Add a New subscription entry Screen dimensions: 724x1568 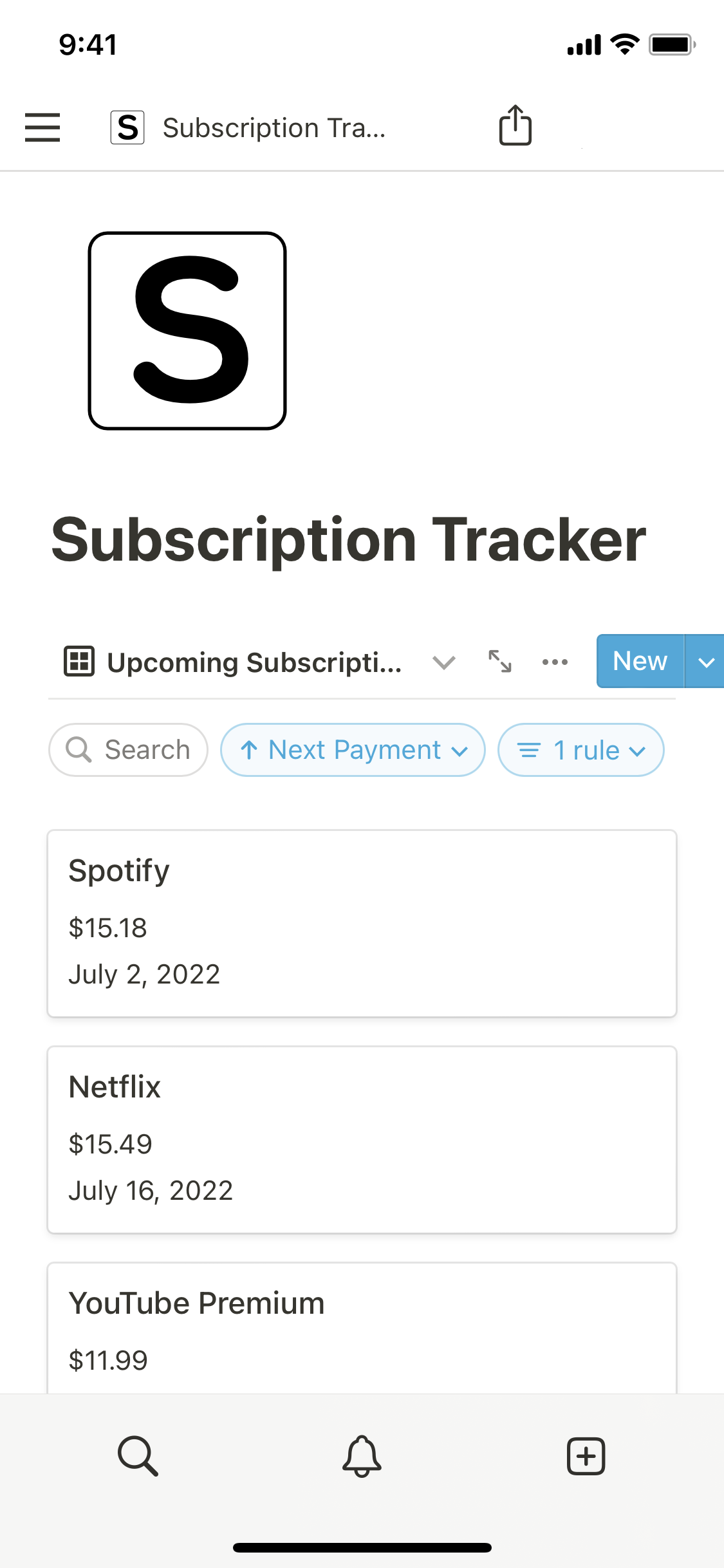point(640,661)
